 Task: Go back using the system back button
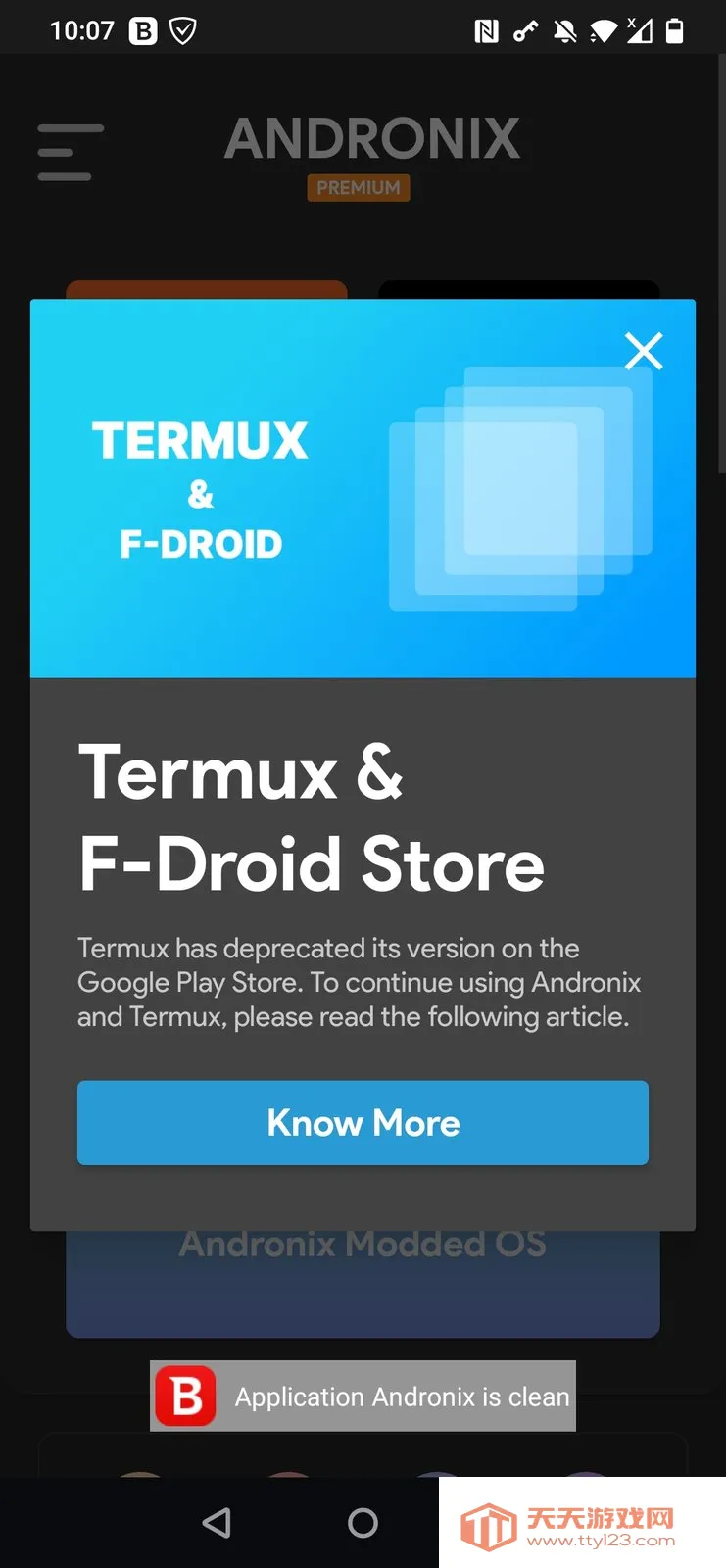click(x=217, y=1522)
